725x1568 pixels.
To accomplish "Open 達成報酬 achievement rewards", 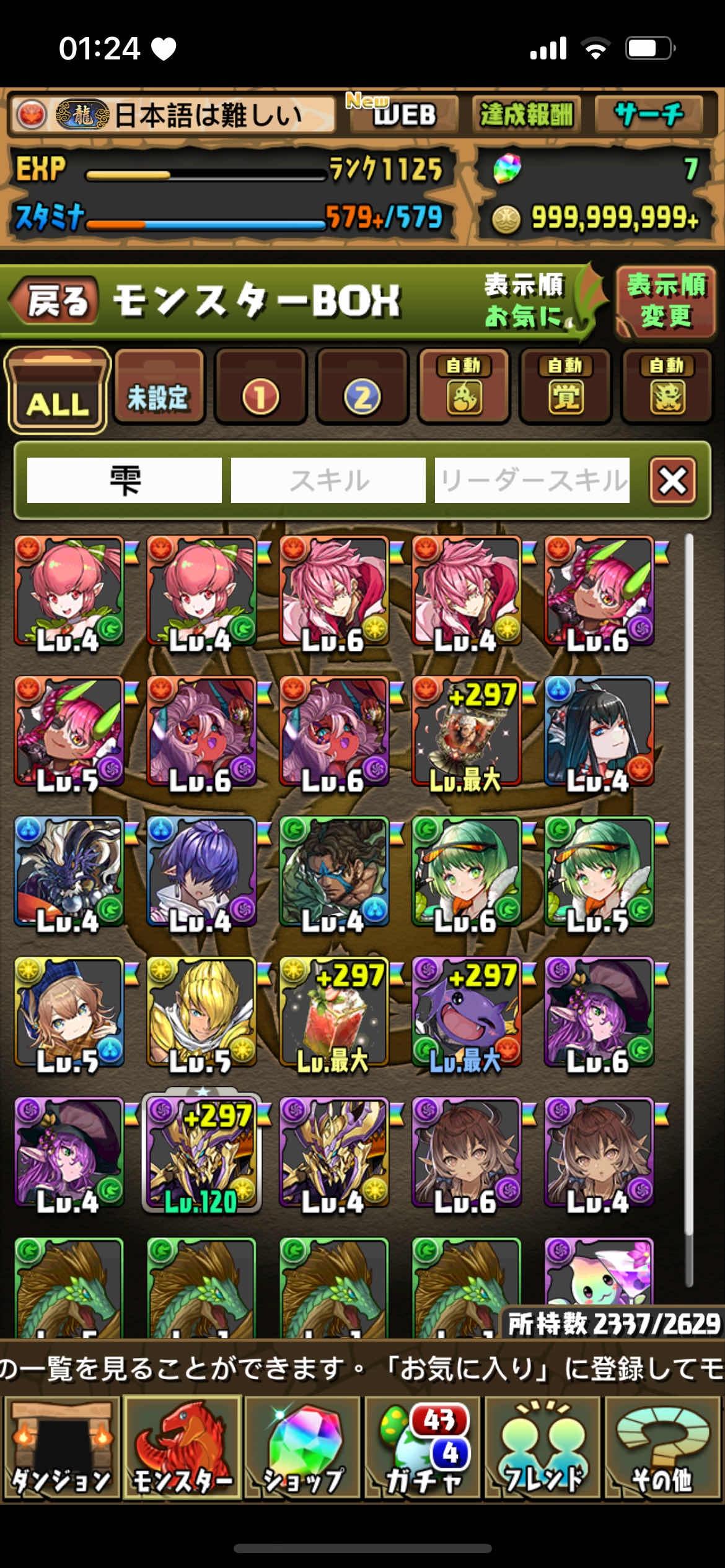I will pyautogui.click(x=526, y=115).
